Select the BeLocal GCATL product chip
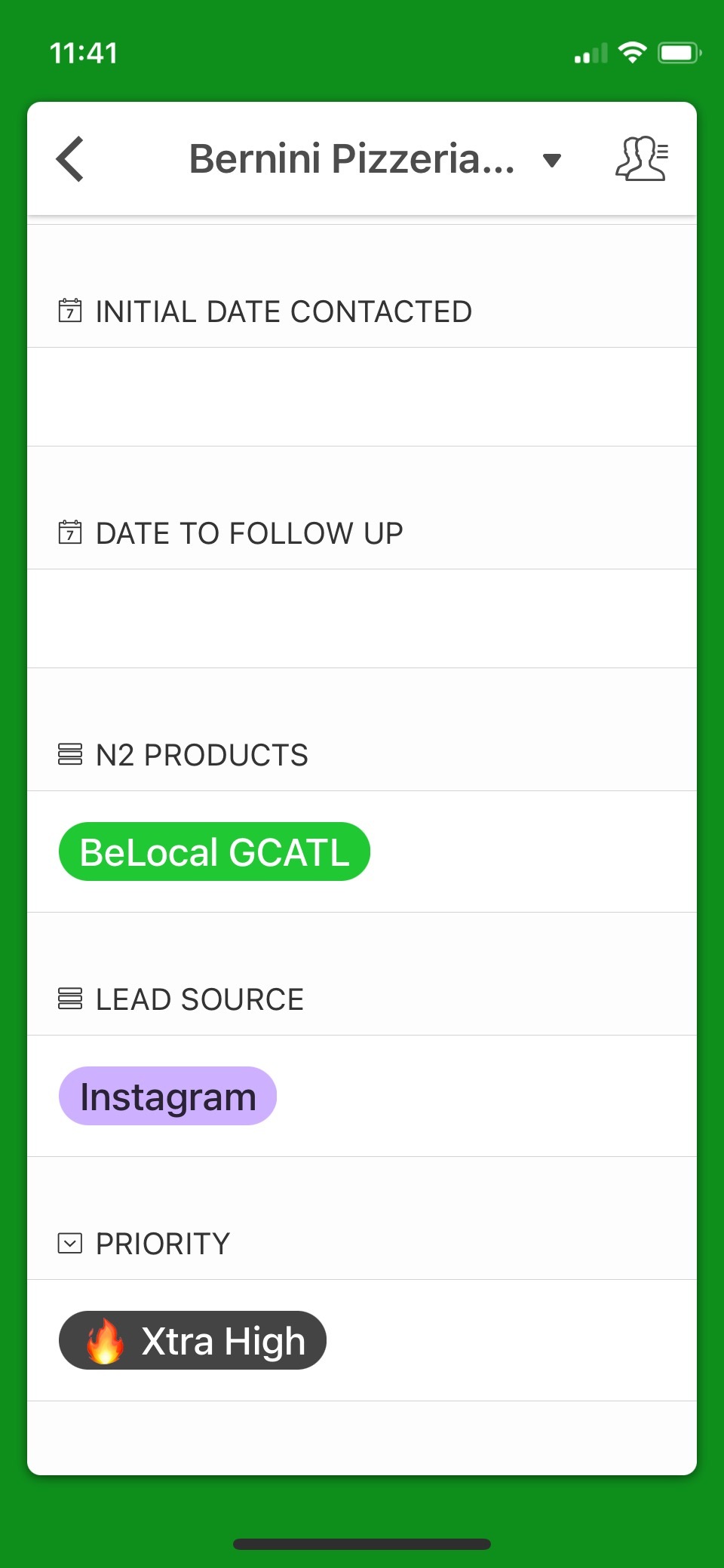The width and height of the screenshot is (724, 1568). [x=214, y=852]
